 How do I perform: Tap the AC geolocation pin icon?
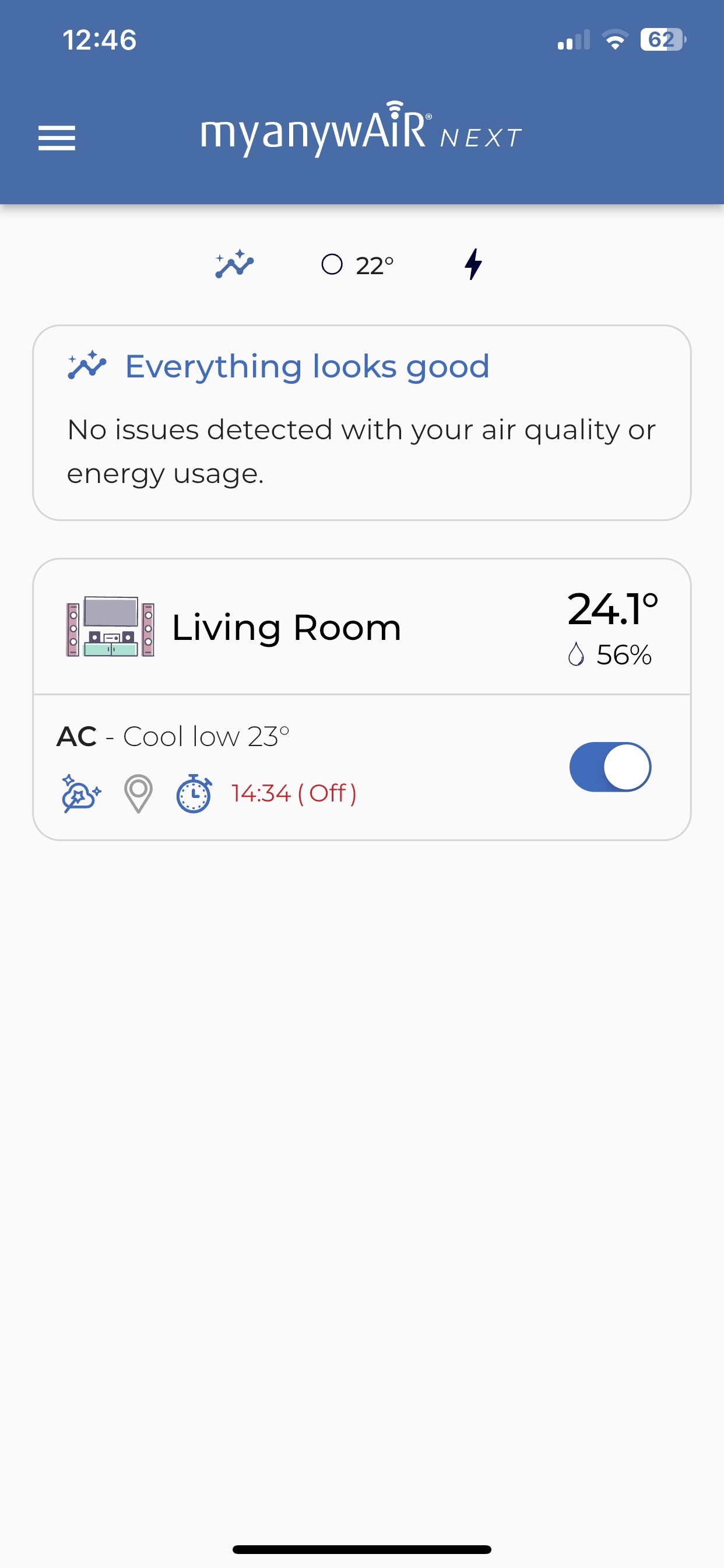tap(138, 794)
